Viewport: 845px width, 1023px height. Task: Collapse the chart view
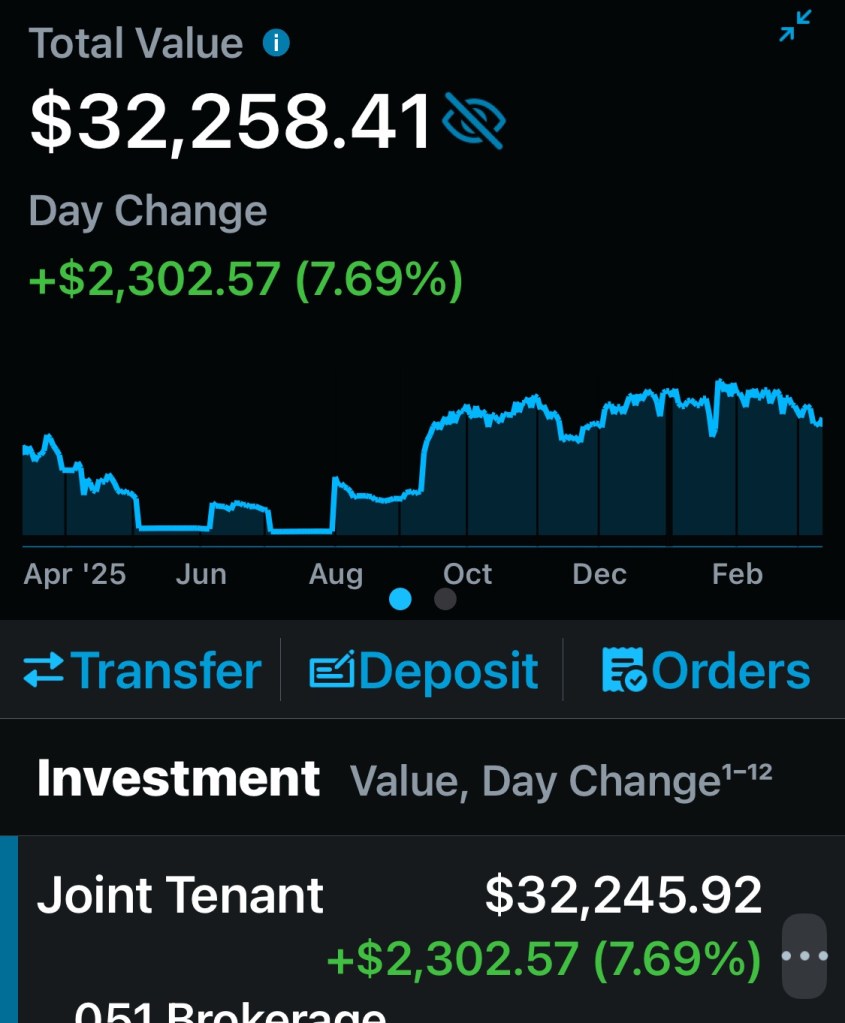795,27
